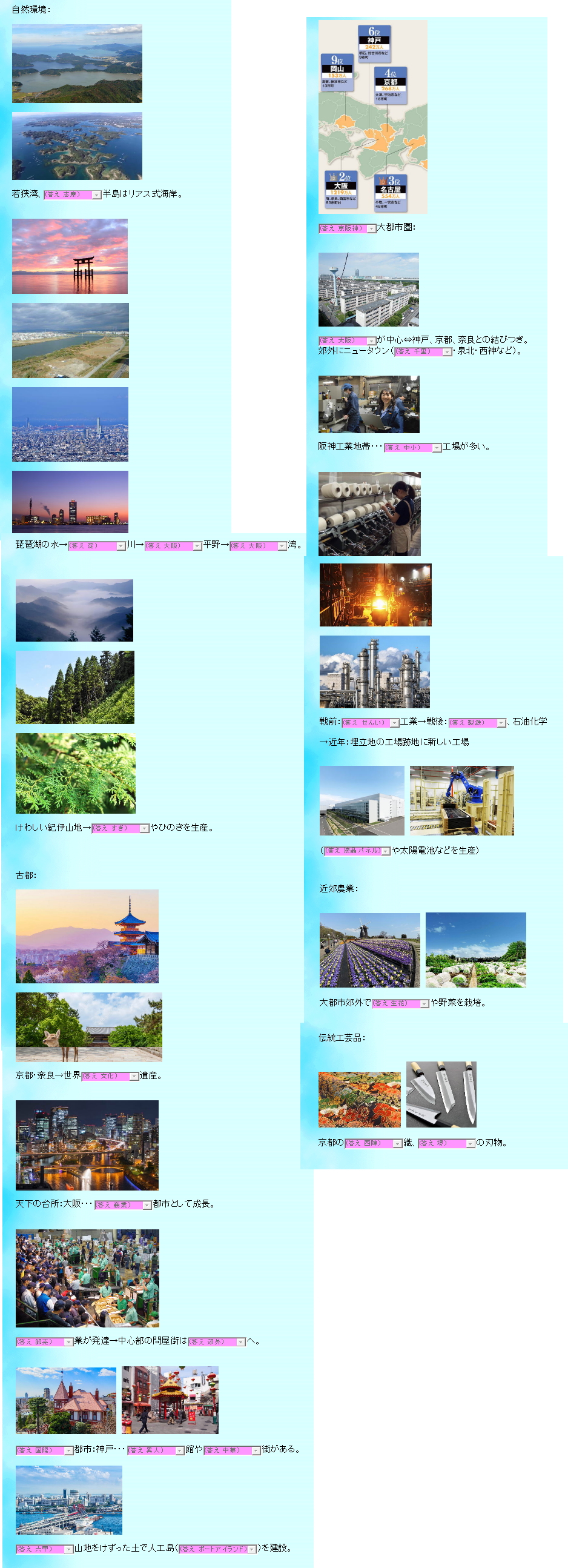Open the dropdown before 半島はリアス式海岸
Viewport: 568px width, 1568px height.
[x=73, y=194]
